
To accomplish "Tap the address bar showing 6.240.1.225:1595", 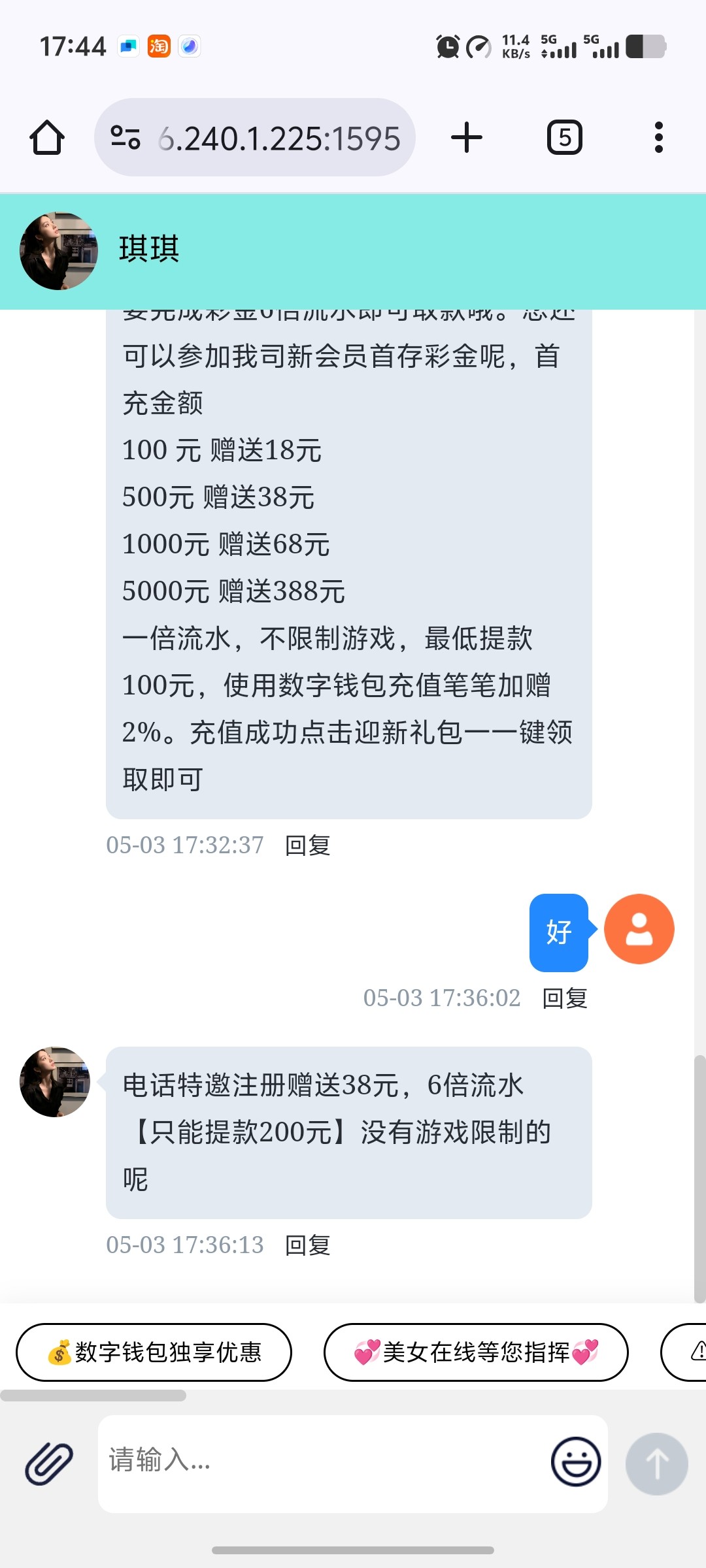I will coord(278,139).
